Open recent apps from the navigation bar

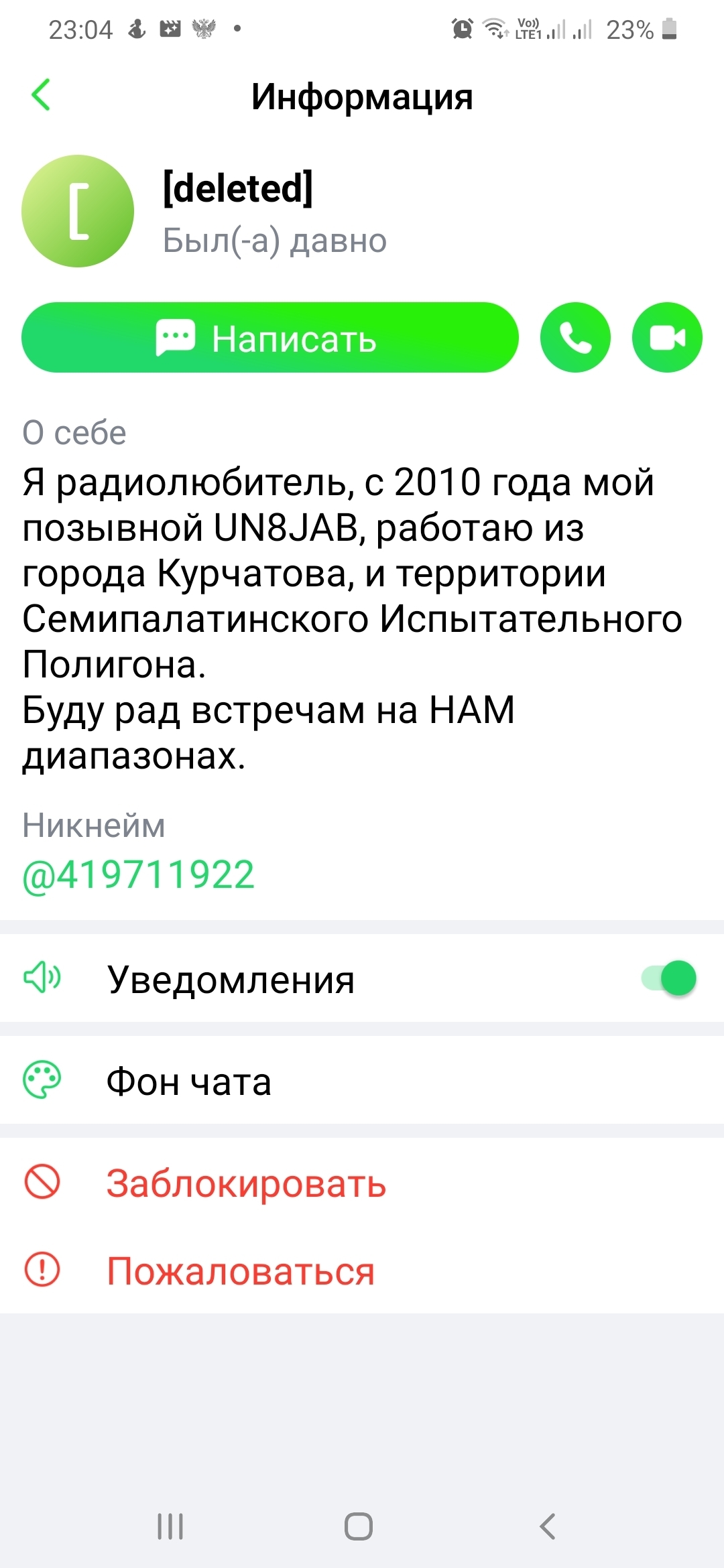point(170,1526)
